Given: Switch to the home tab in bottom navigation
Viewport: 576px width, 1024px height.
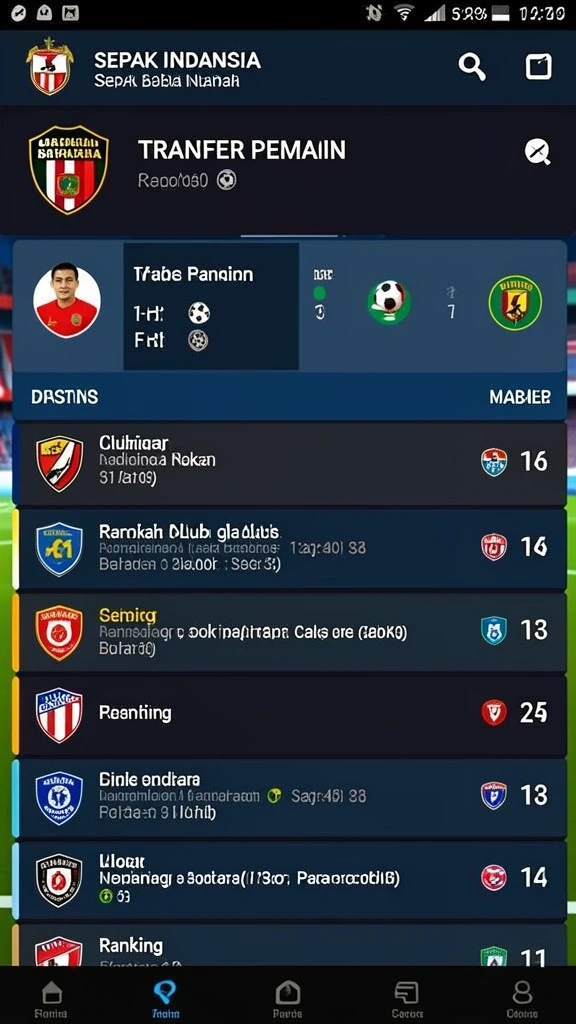Looking at the screenshot, I should coord(52,1000).
